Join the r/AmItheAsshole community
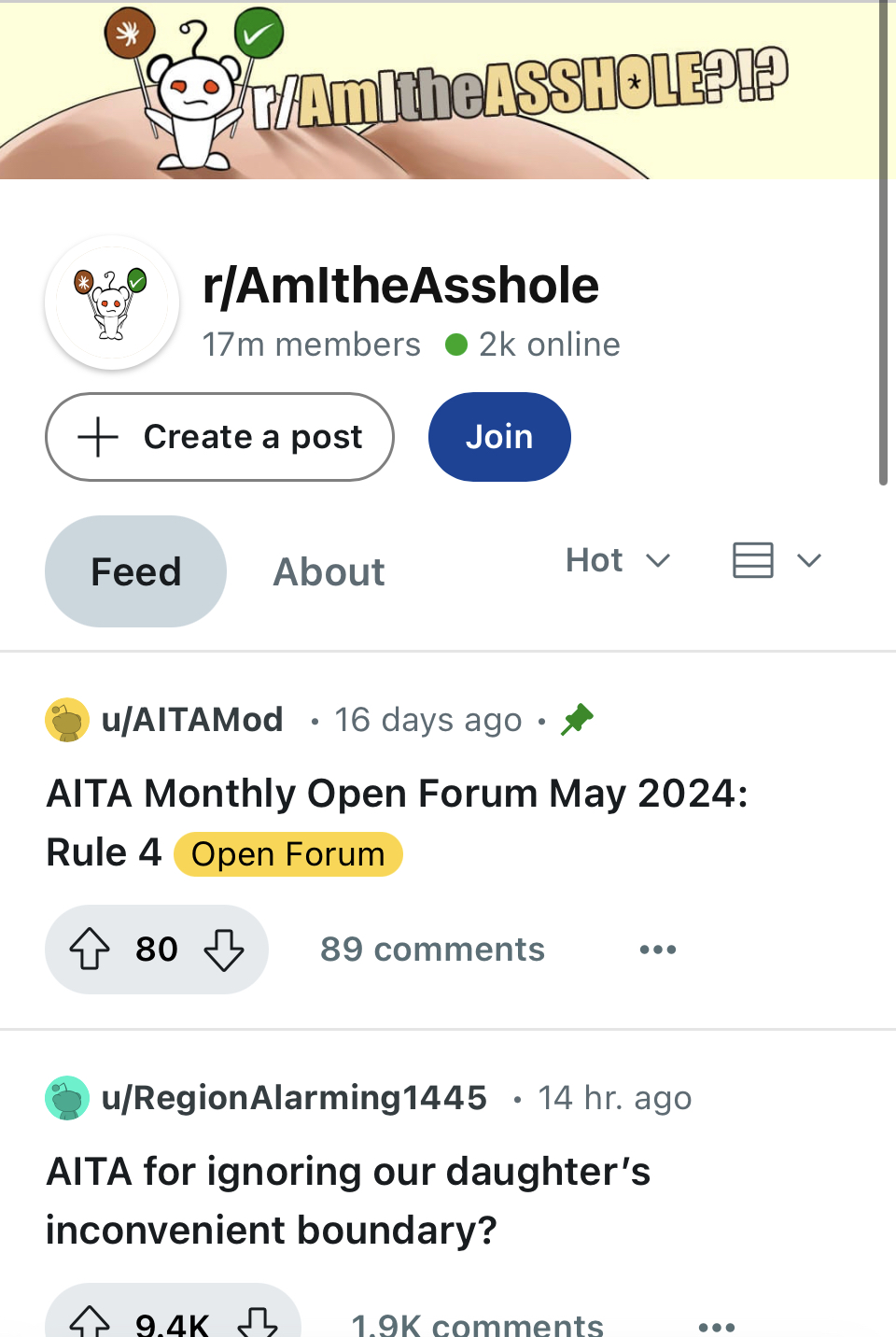 tap(499, 437)
